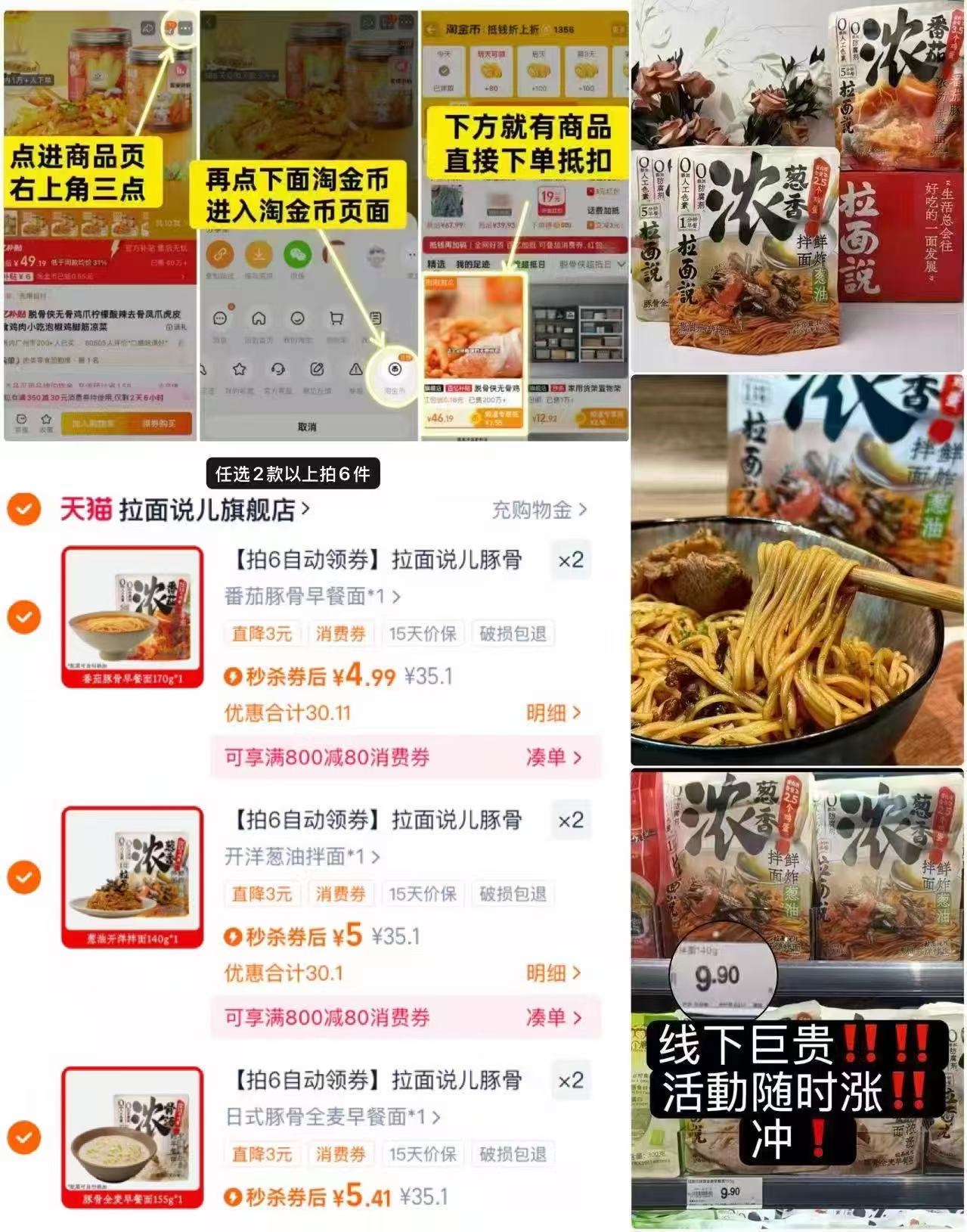Tap the home icon to return to Taobao
This screenshot has height=1232, width=967.
(x=259, y=318)
